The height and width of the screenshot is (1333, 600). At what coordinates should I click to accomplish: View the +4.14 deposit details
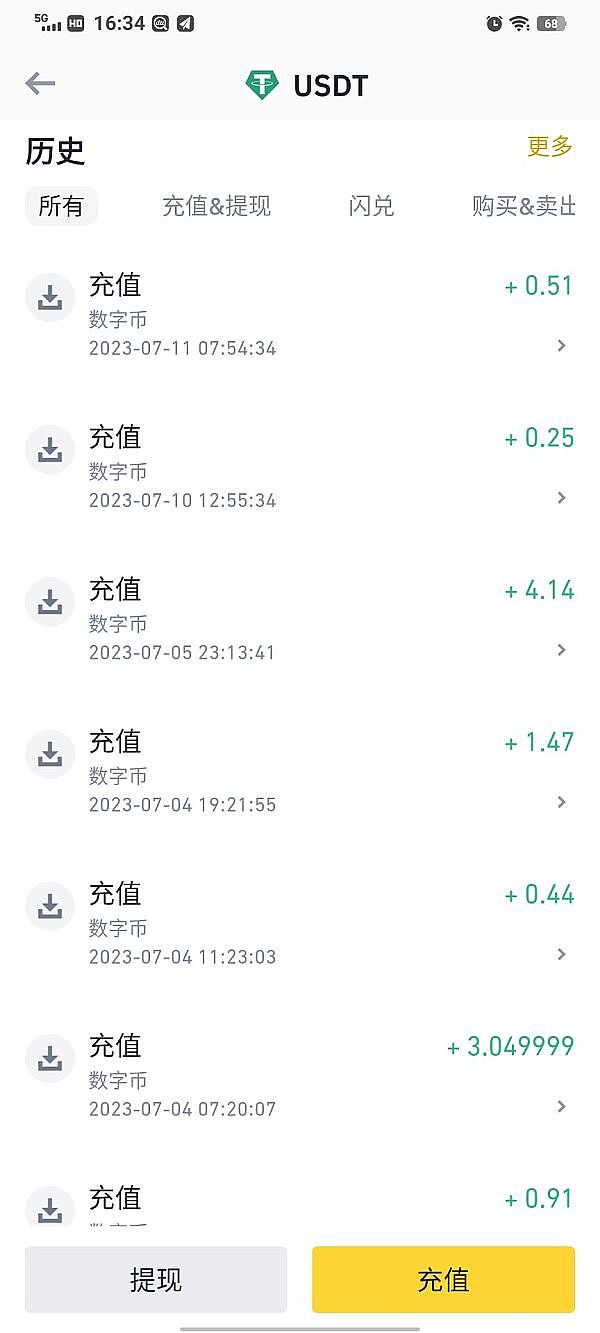click(300, 620)
